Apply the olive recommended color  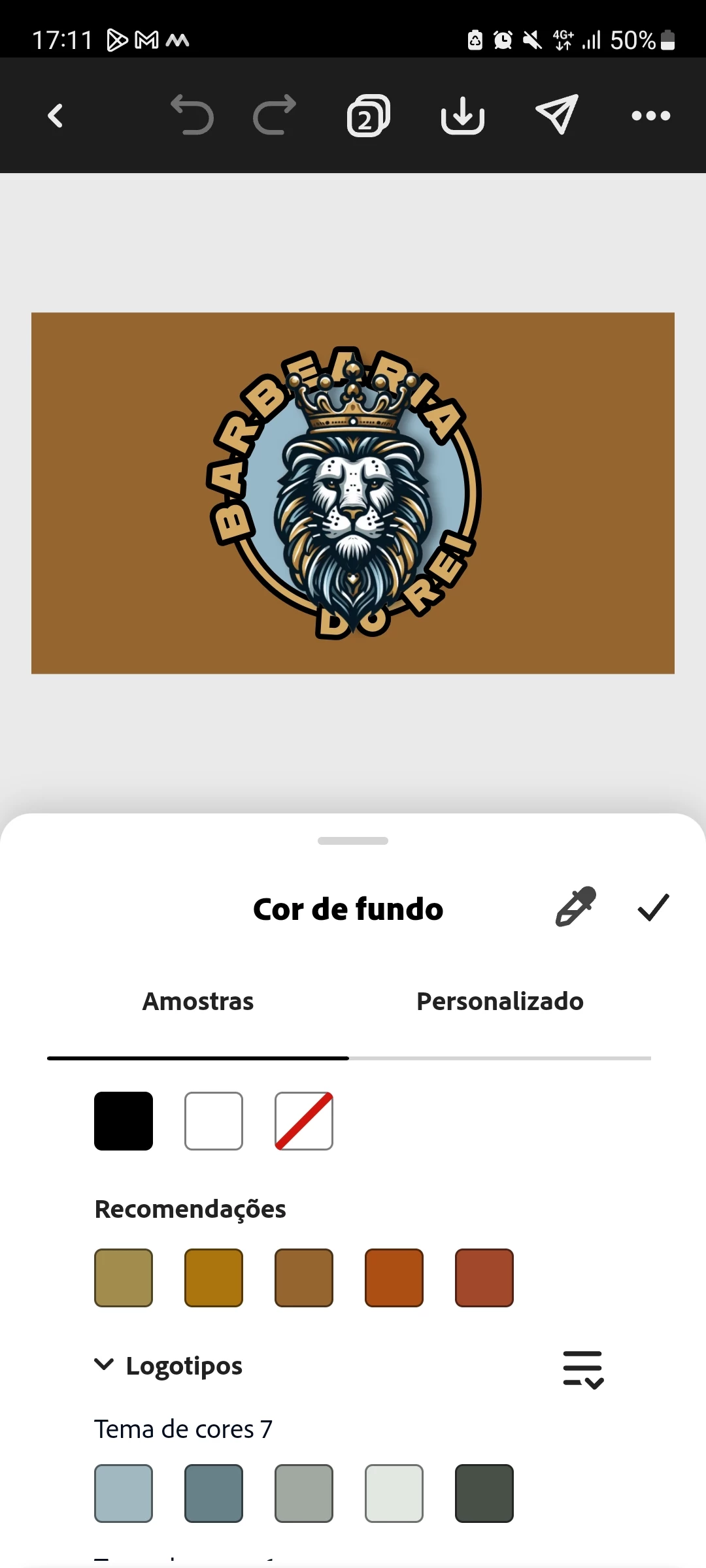(124, 1278)
